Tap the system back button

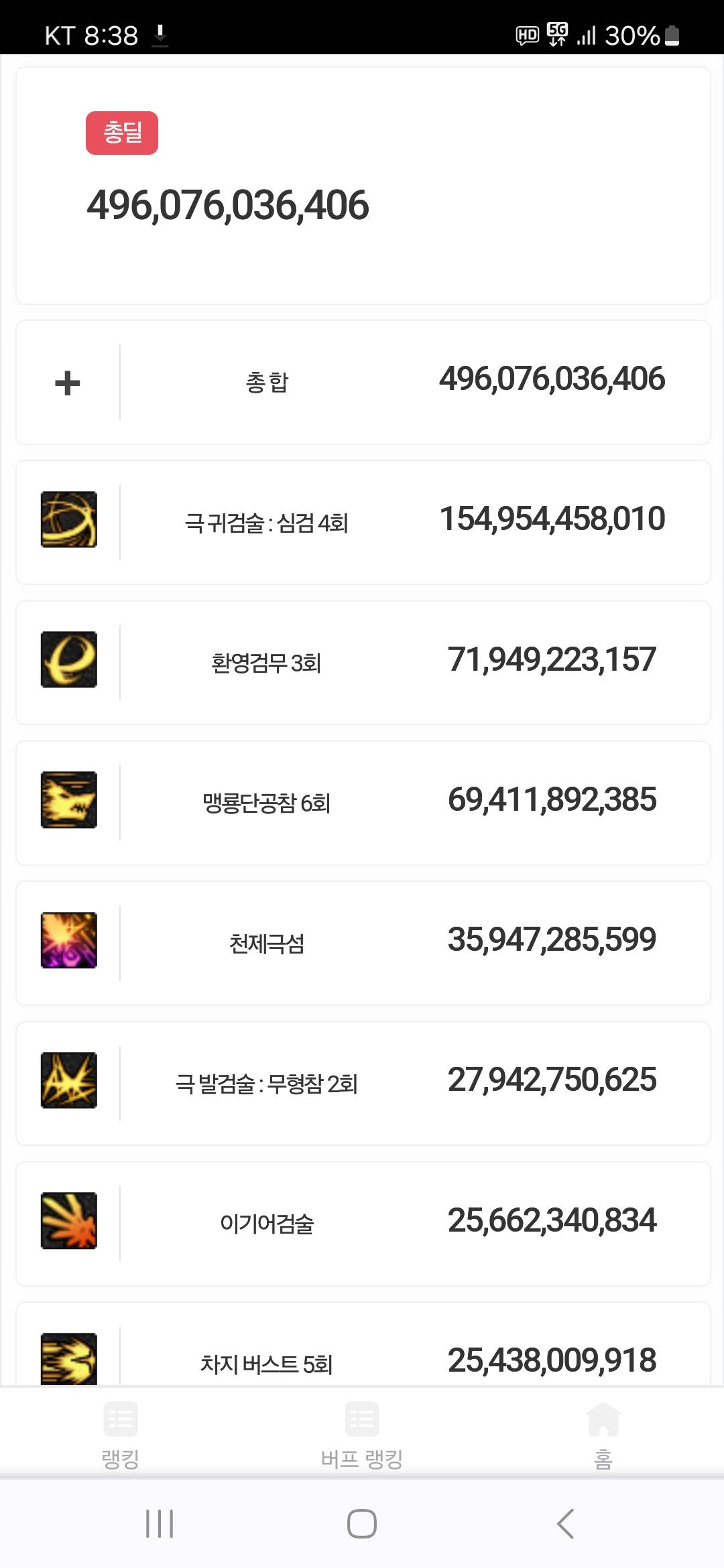565,1524
